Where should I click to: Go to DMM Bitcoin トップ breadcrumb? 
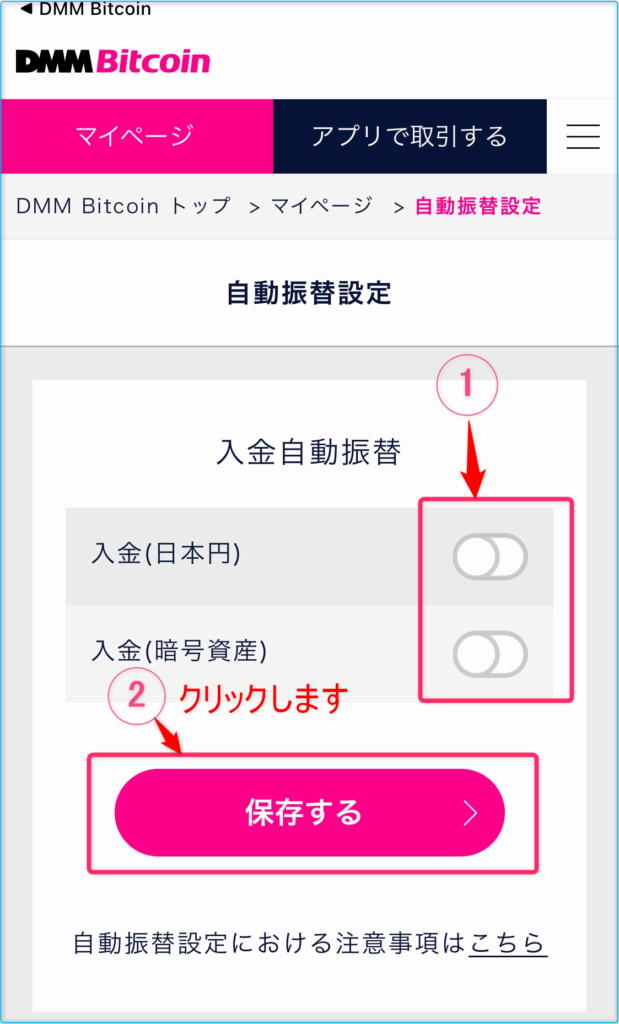(x=123, y=206)
